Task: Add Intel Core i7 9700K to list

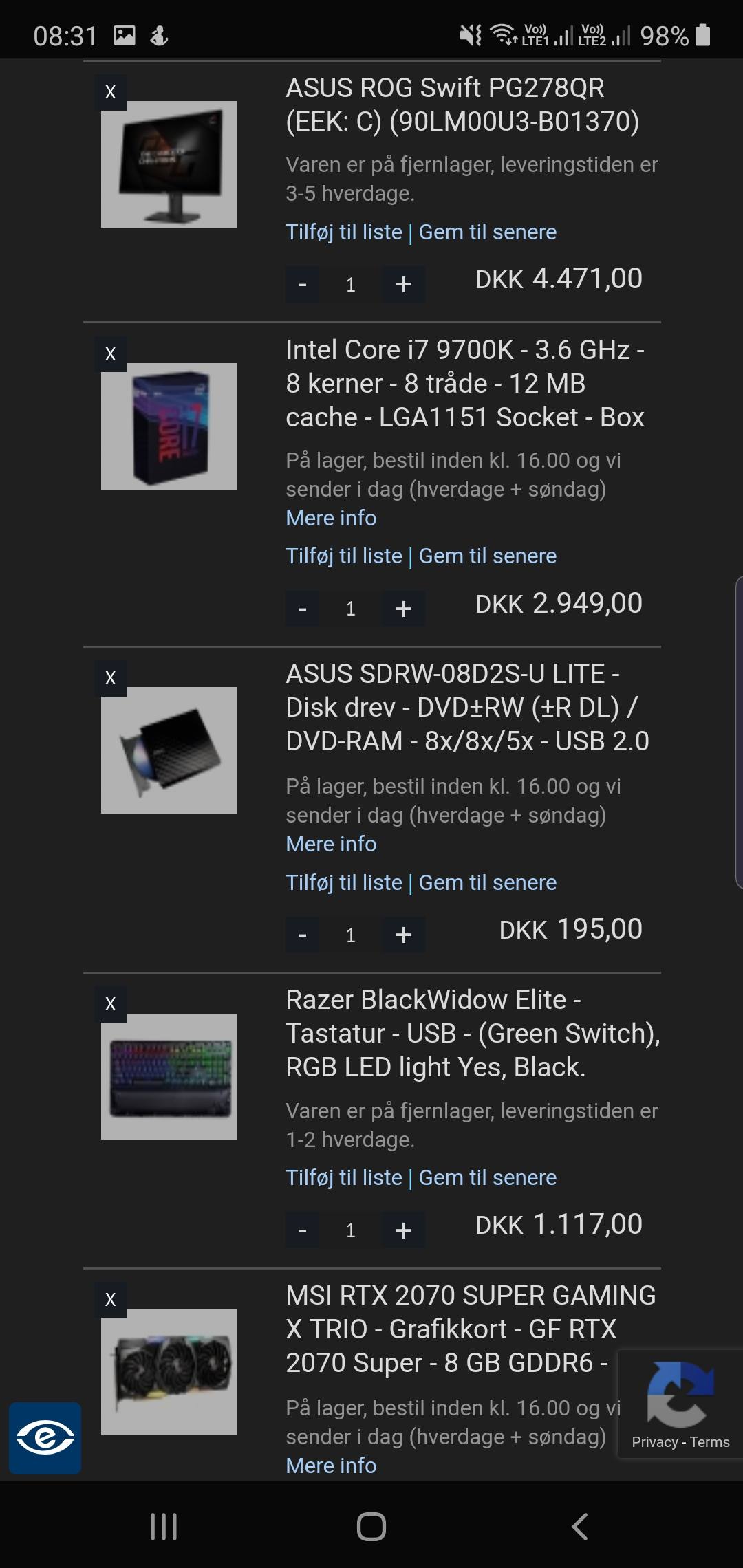Action: [x=344, y=556]
